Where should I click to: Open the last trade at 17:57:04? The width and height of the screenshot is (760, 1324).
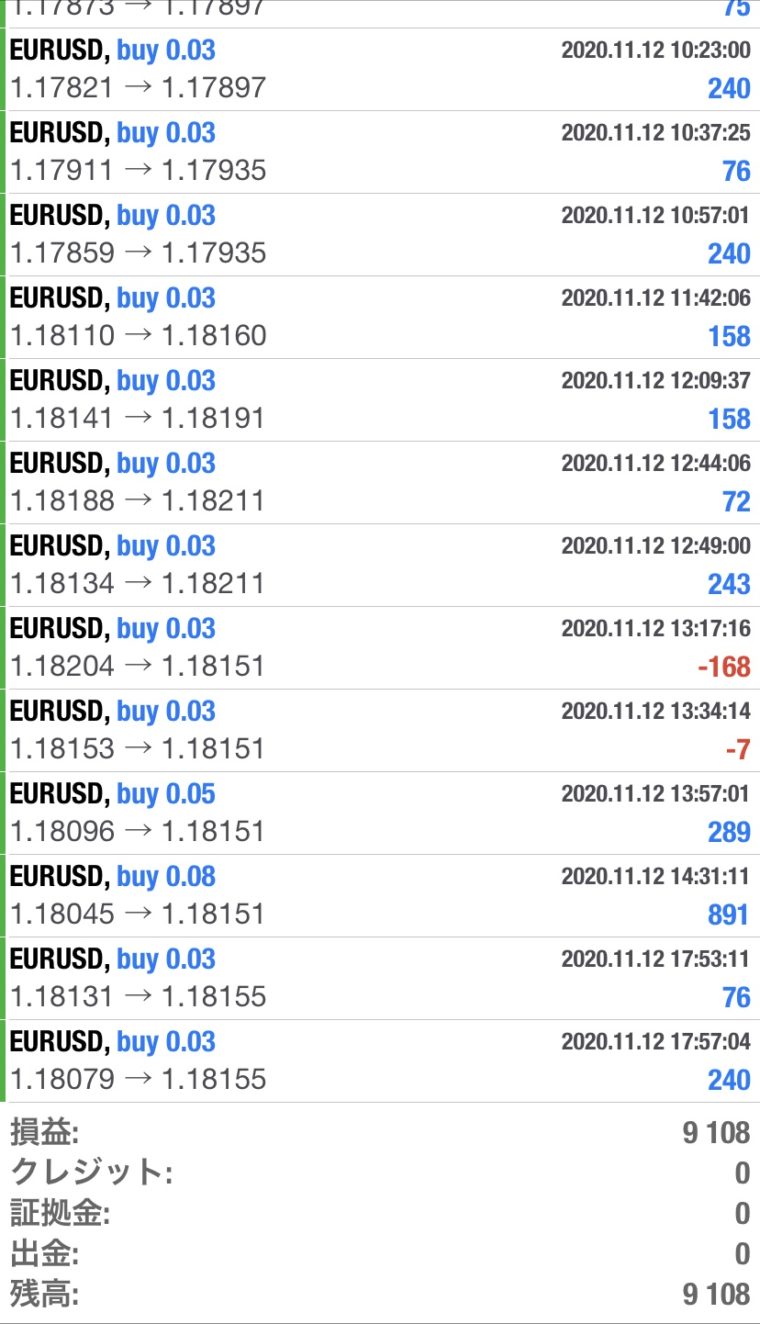point(380,1061)
